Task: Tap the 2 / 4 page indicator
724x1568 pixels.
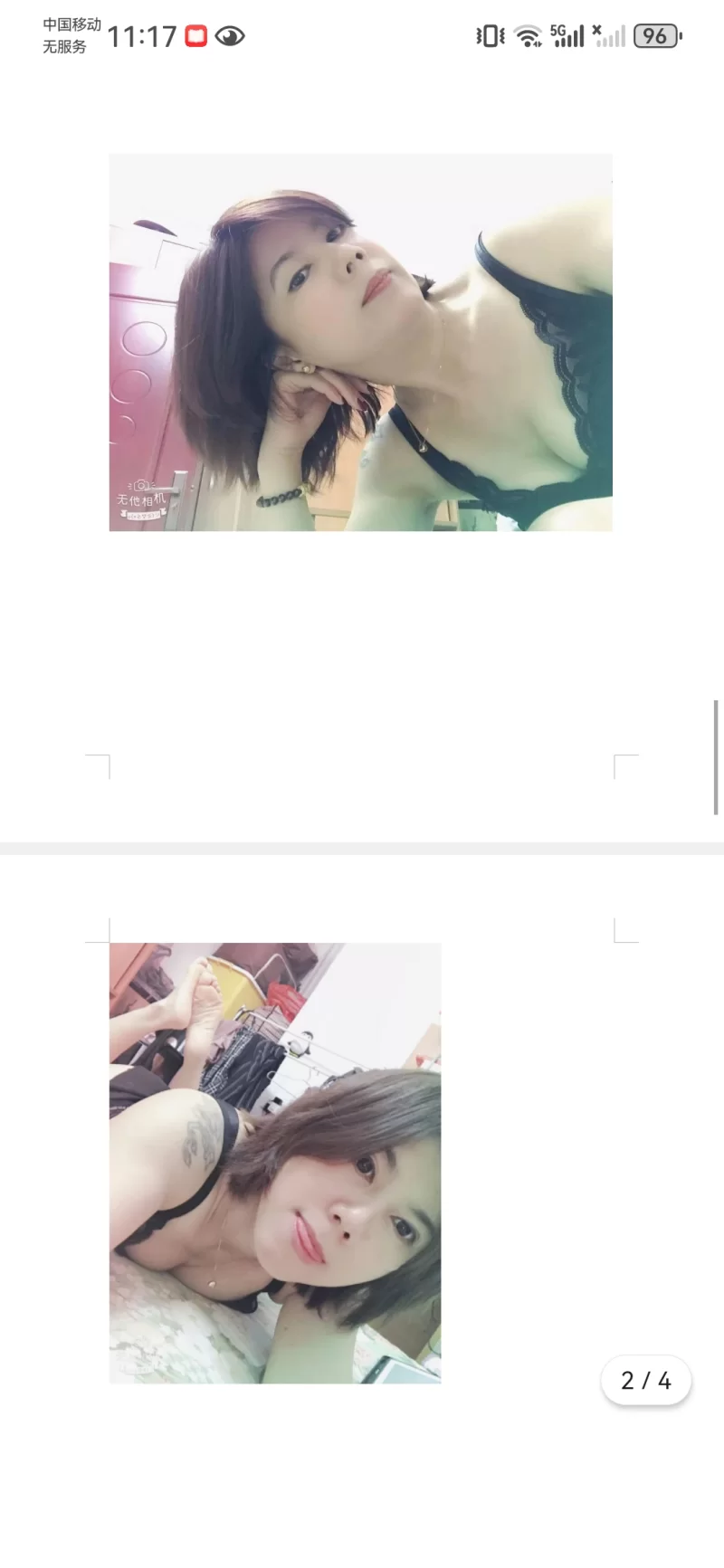Action: (645, 1380)
